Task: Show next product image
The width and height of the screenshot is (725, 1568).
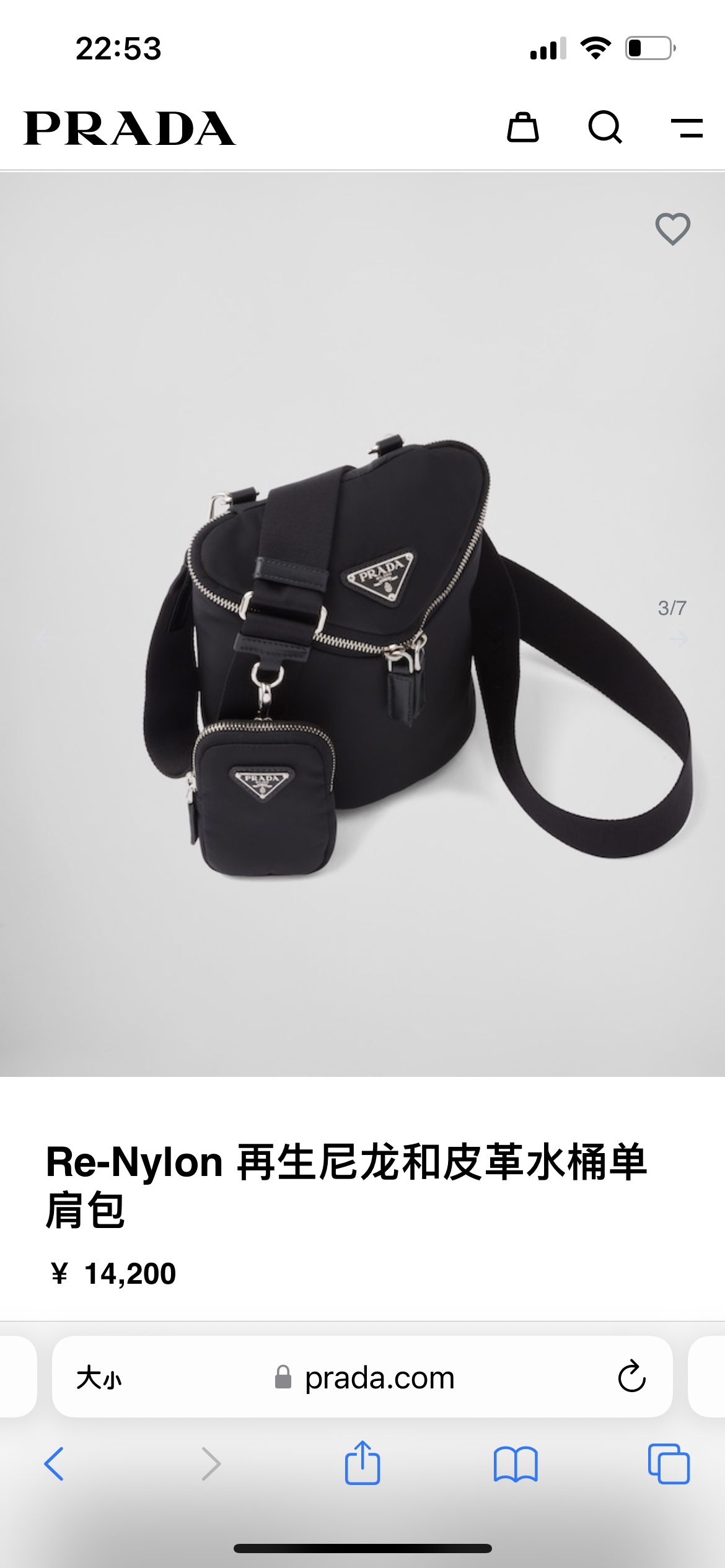Action: (x=680, y=639)
